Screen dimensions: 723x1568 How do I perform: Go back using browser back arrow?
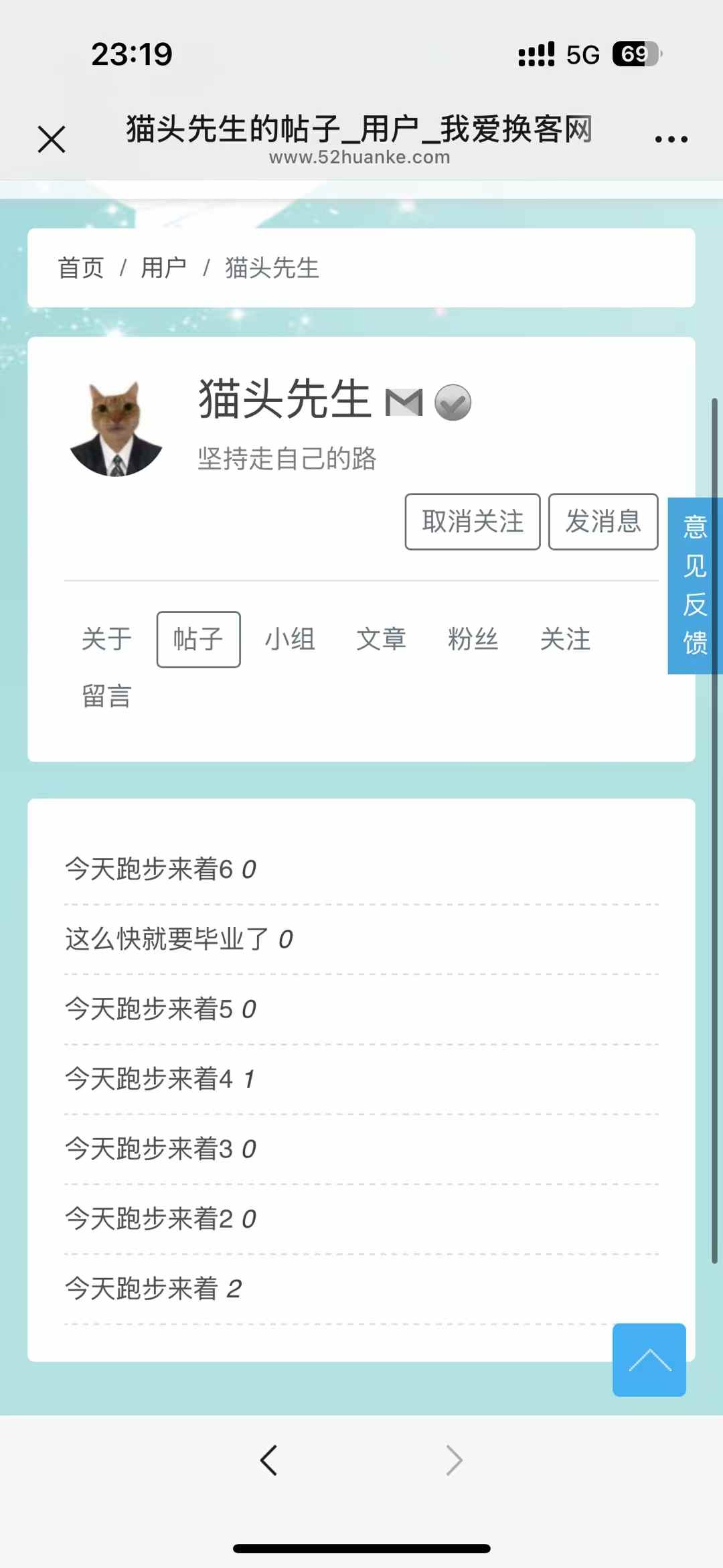269,1460
